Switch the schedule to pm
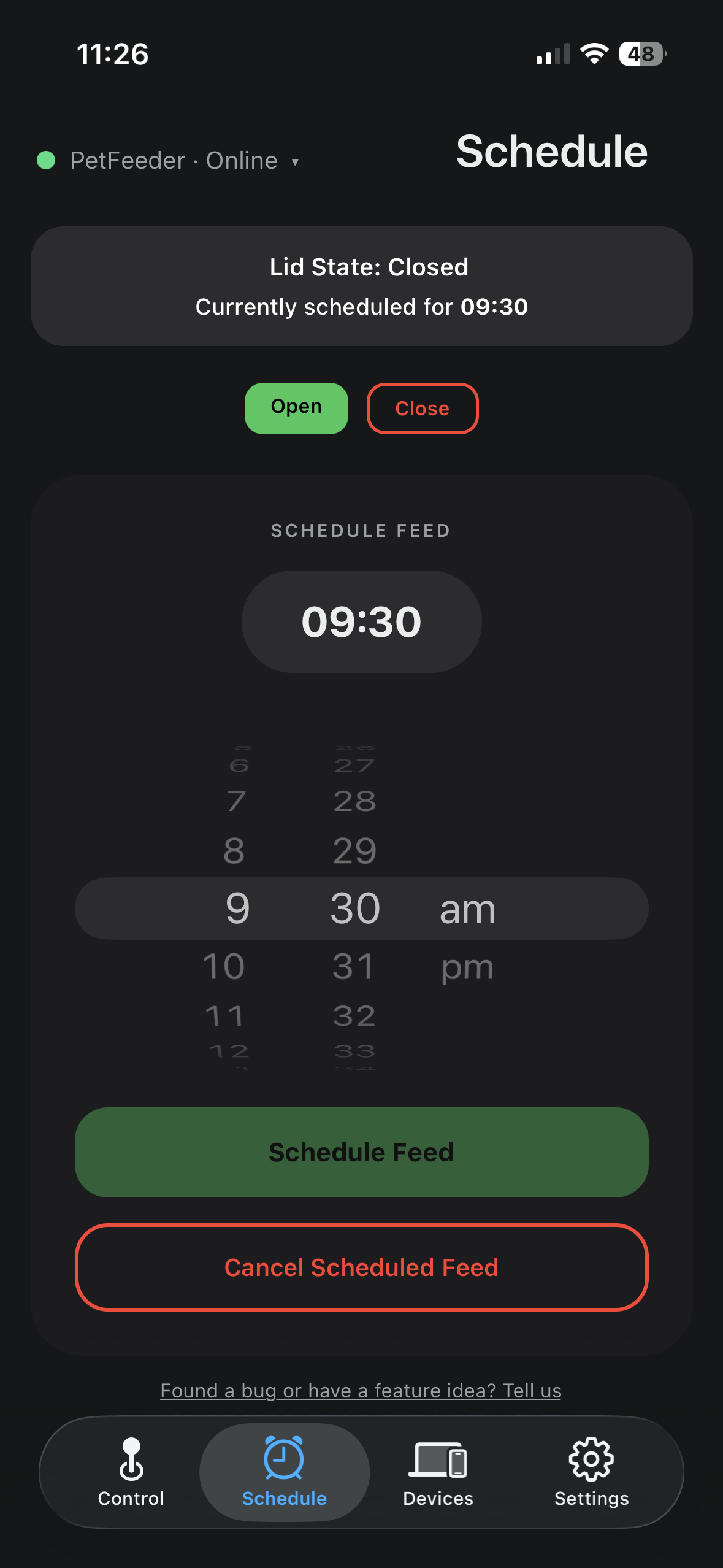 coord(467,966)
